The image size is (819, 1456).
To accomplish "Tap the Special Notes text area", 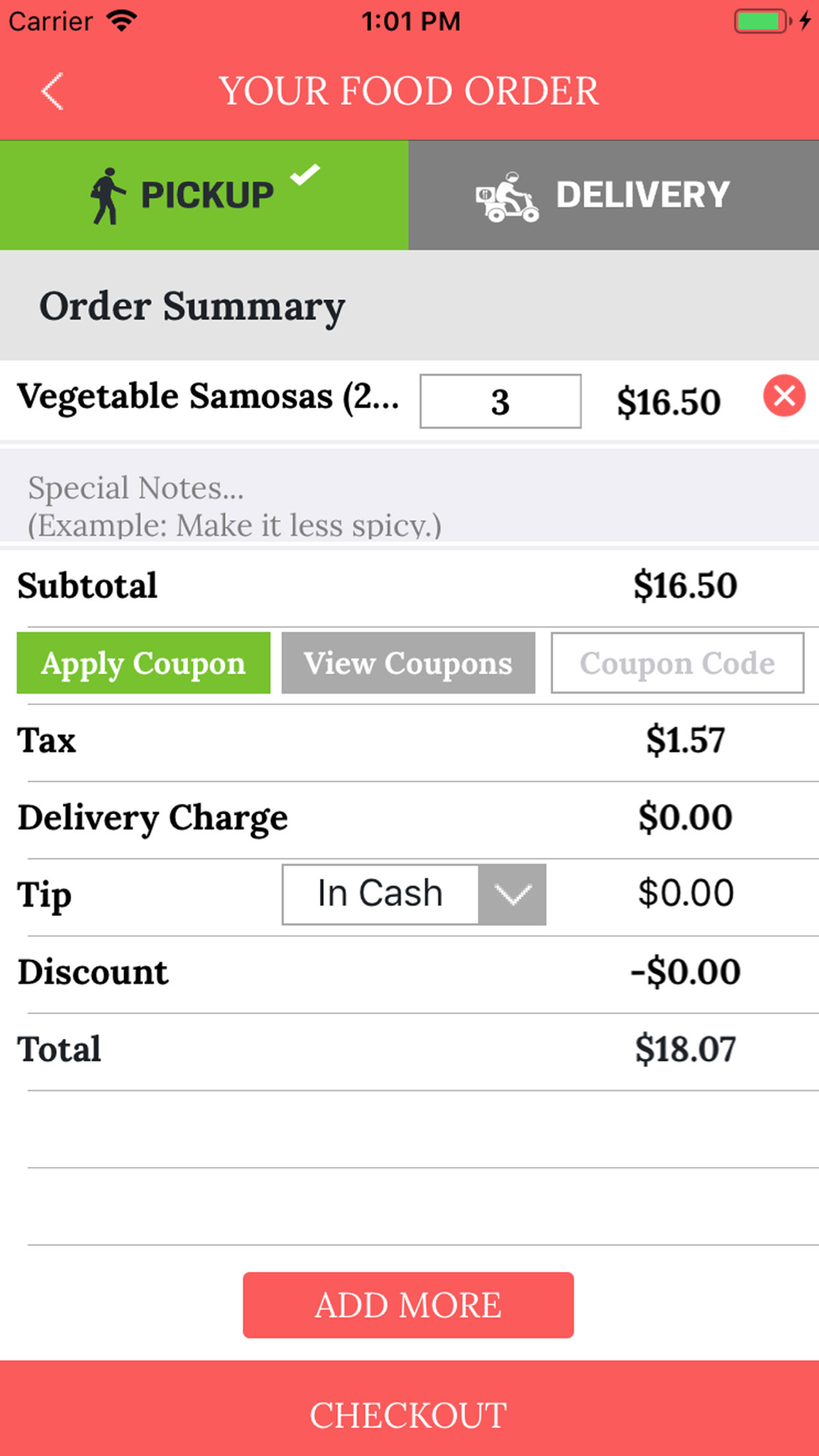I will pos(409,495).
